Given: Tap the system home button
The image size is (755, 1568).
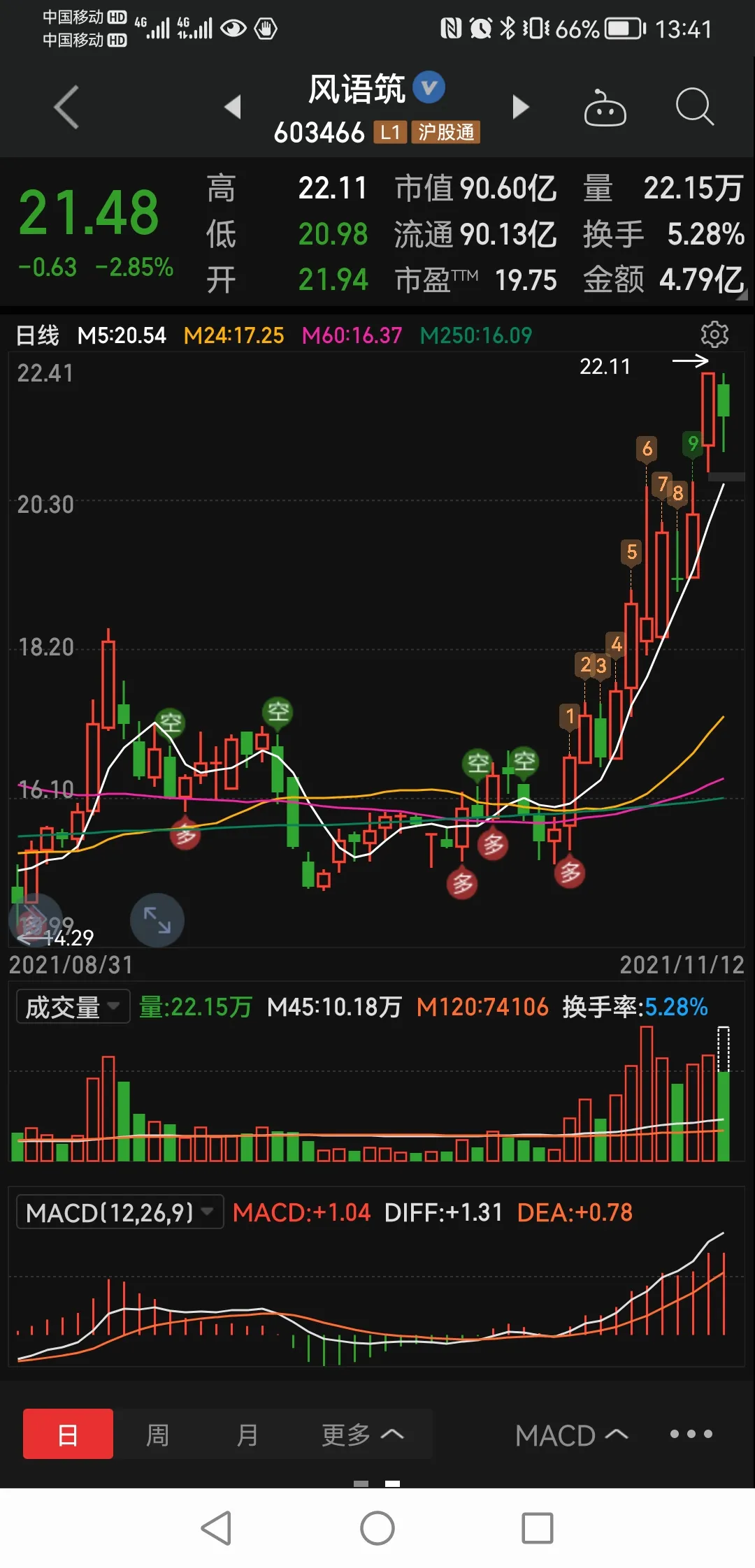Looking at the screenshot, I should tap(377, 1528).
